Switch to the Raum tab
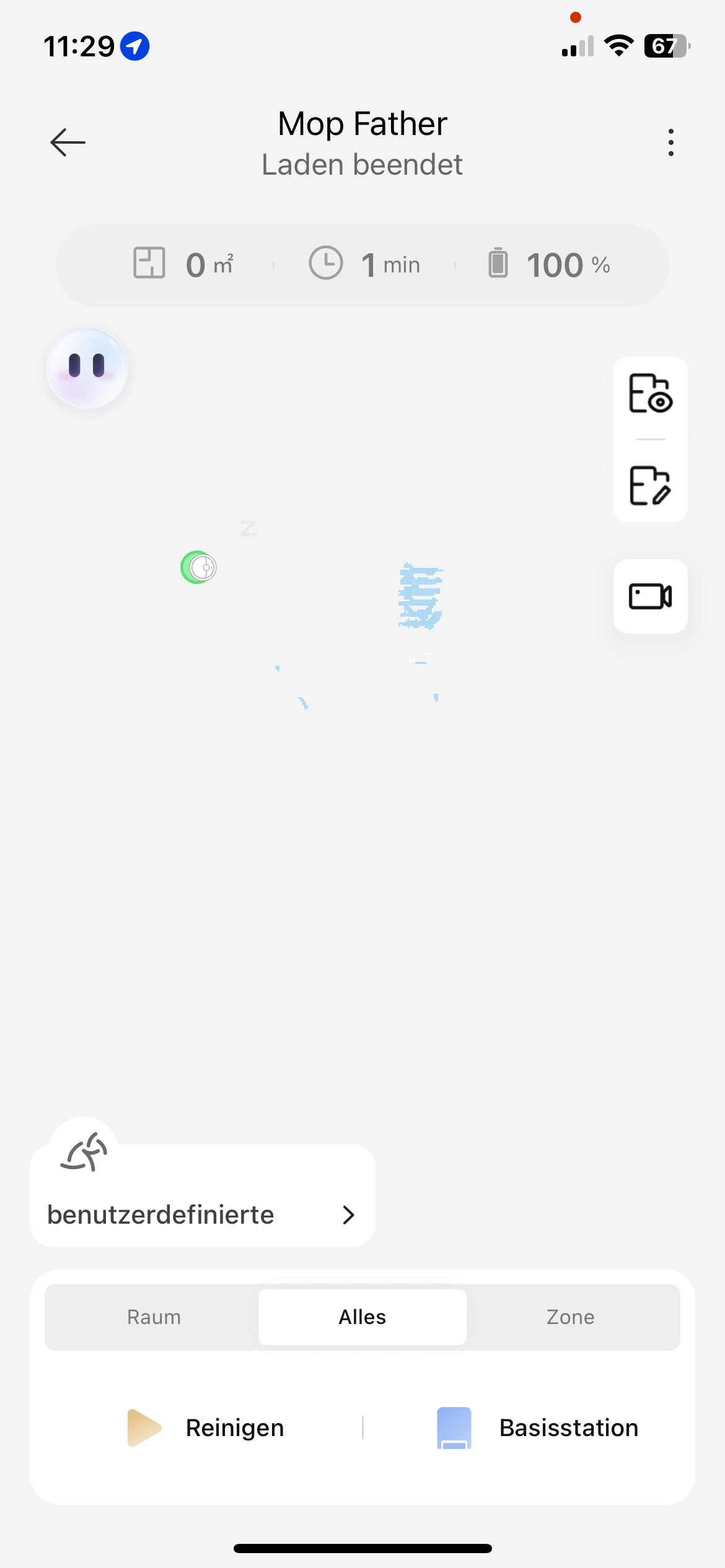The height and width of the screenshot is (1568, 725). click(154, 1317)
